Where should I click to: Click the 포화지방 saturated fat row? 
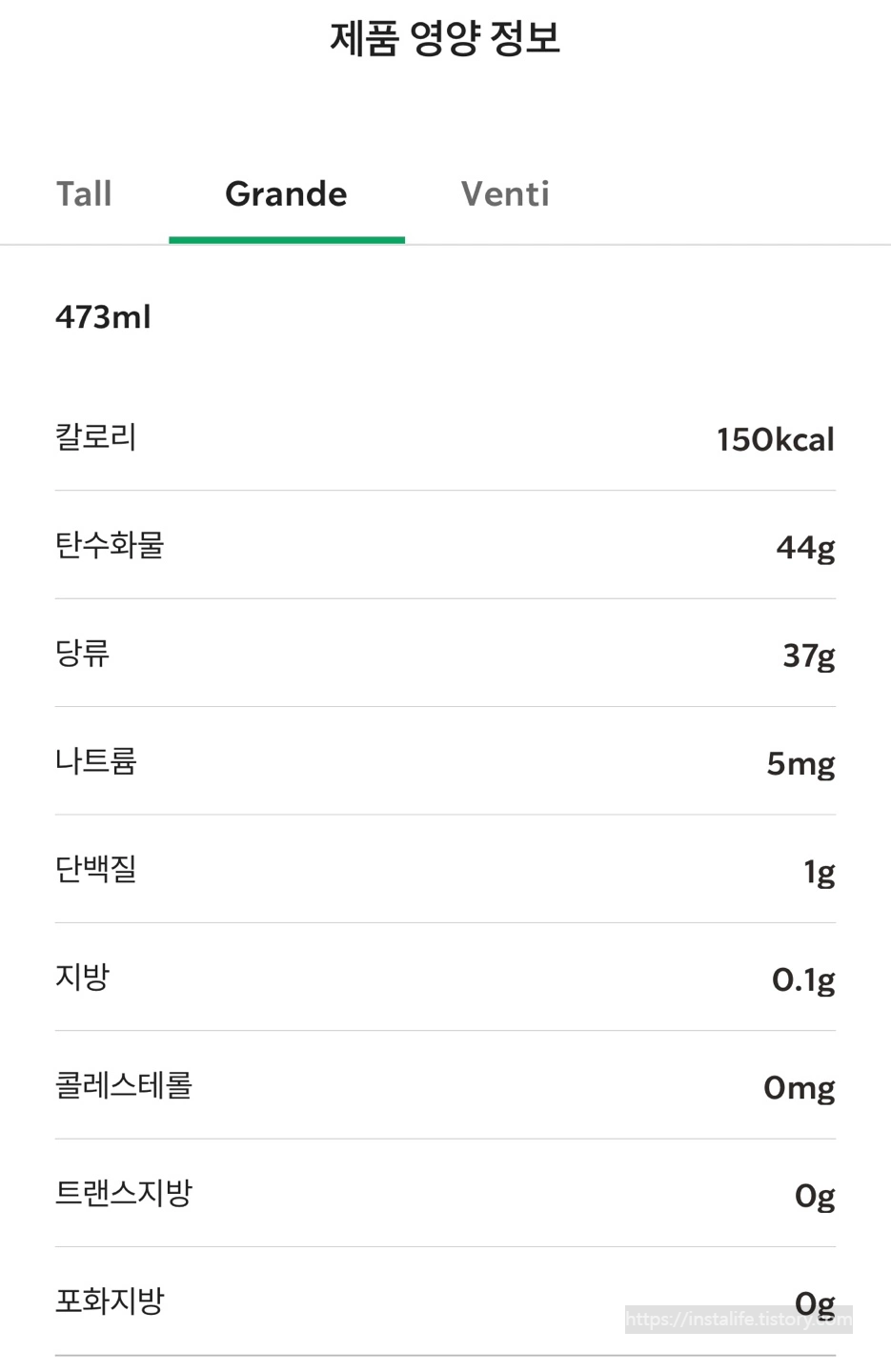pos(110,1300)
